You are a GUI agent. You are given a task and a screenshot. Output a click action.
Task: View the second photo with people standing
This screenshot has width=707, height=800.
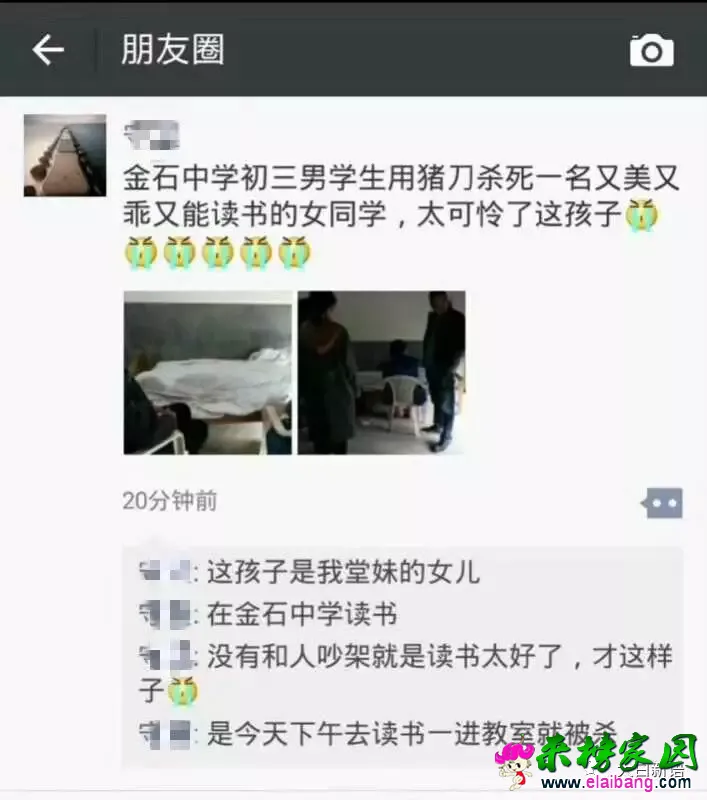pos(381,372)
